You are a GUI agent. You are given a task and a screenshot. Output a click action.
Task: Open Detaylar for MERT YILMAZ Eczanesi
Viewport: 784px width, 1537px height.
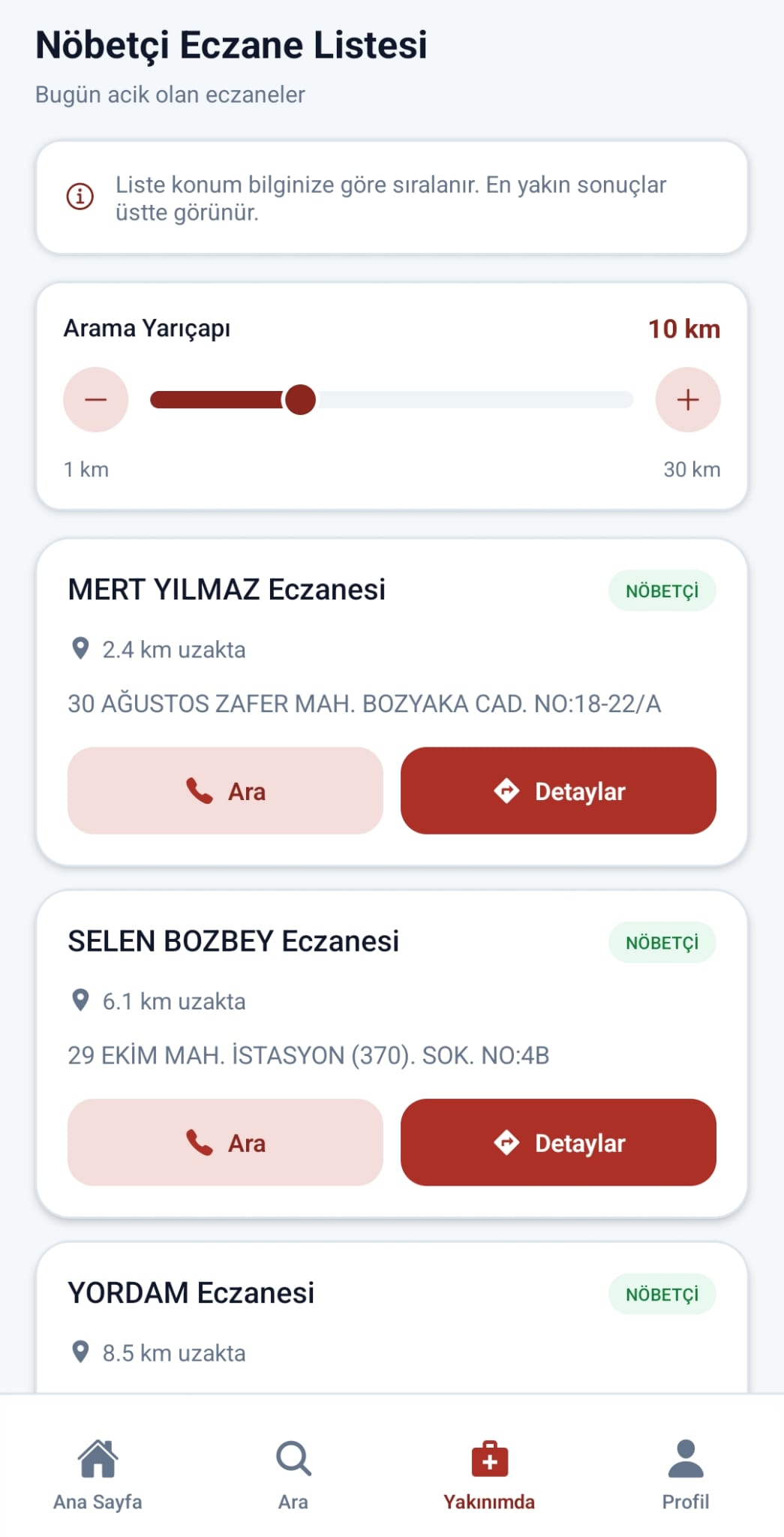click(x=559, y=791)
